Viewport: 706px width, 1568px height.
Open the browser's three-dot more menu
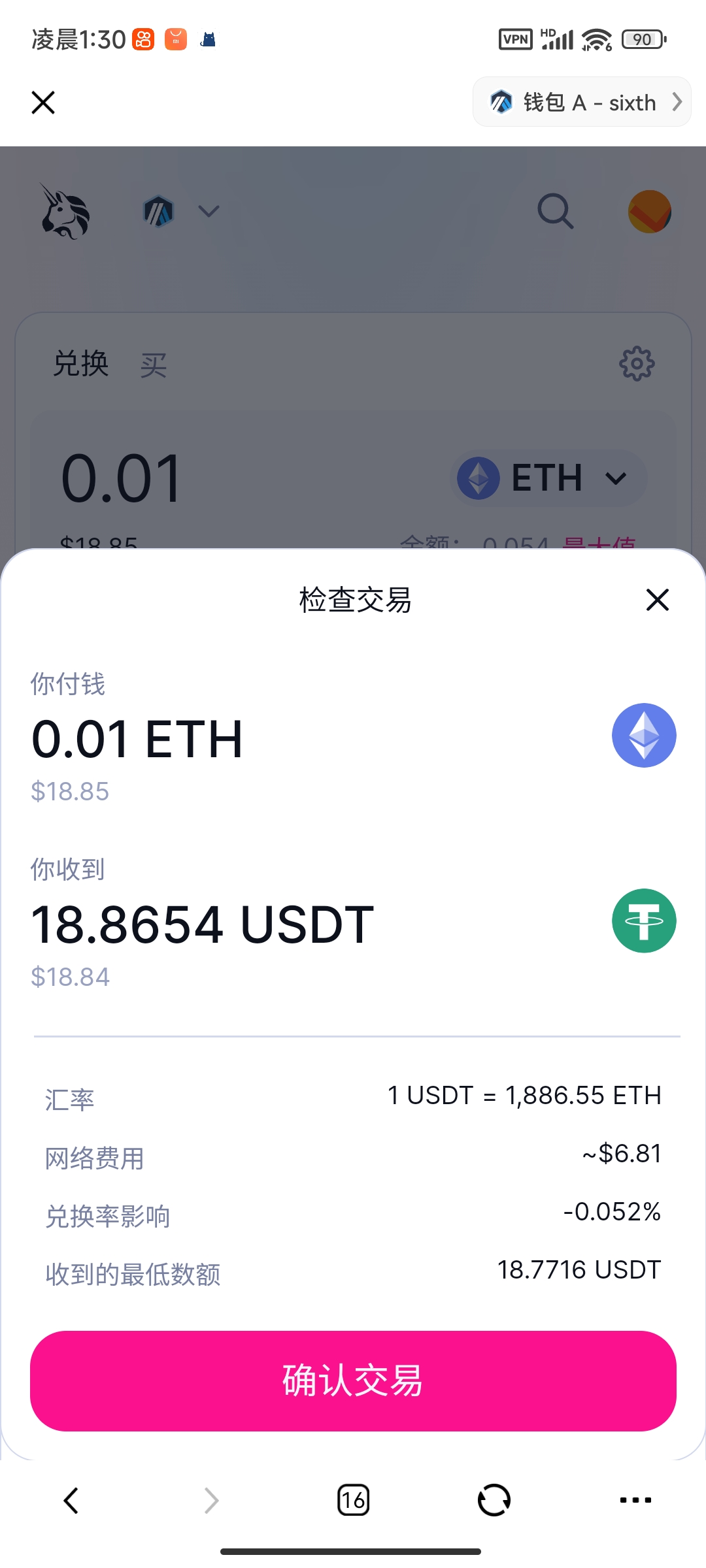tap(635, 1500)
